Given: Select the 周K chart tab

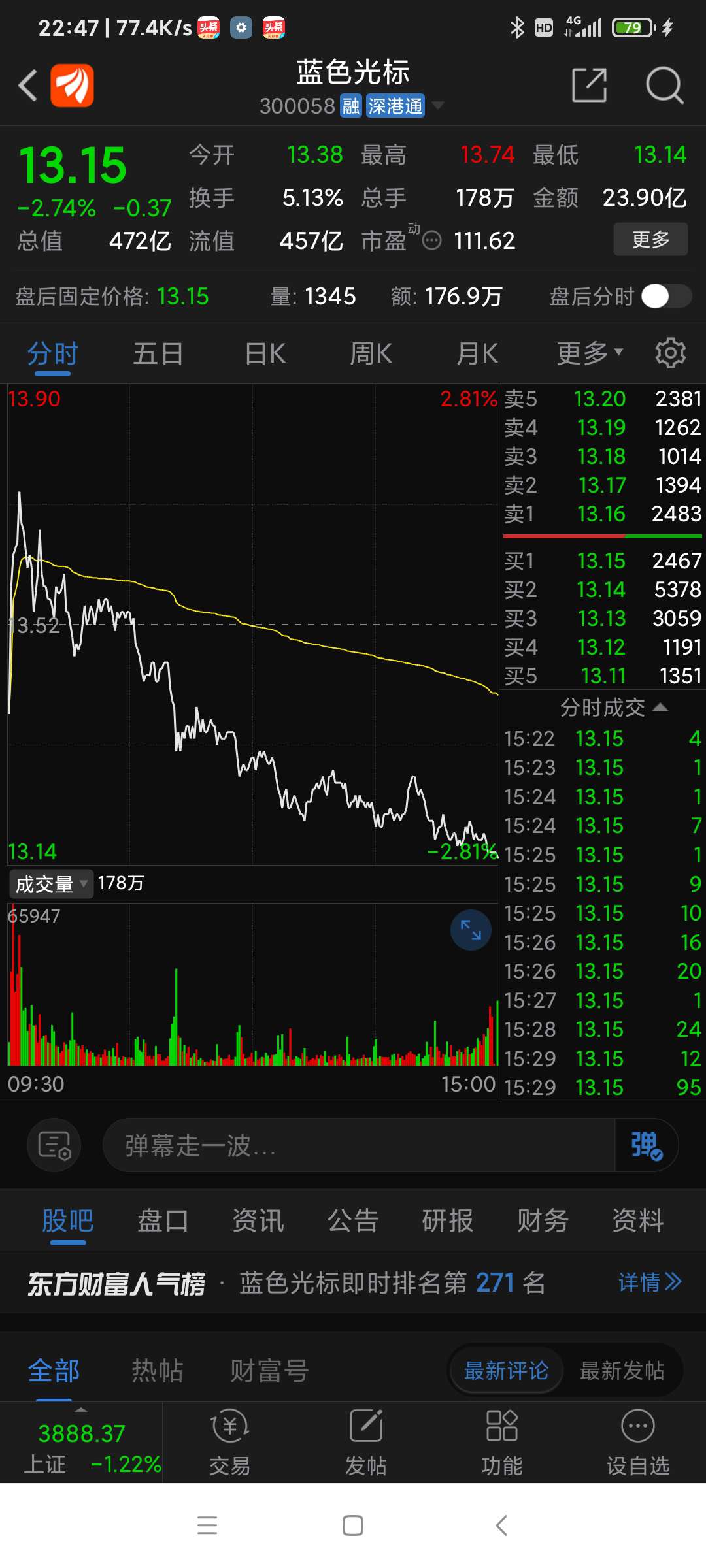Looking at the screenshot, I should pos(371,353).
